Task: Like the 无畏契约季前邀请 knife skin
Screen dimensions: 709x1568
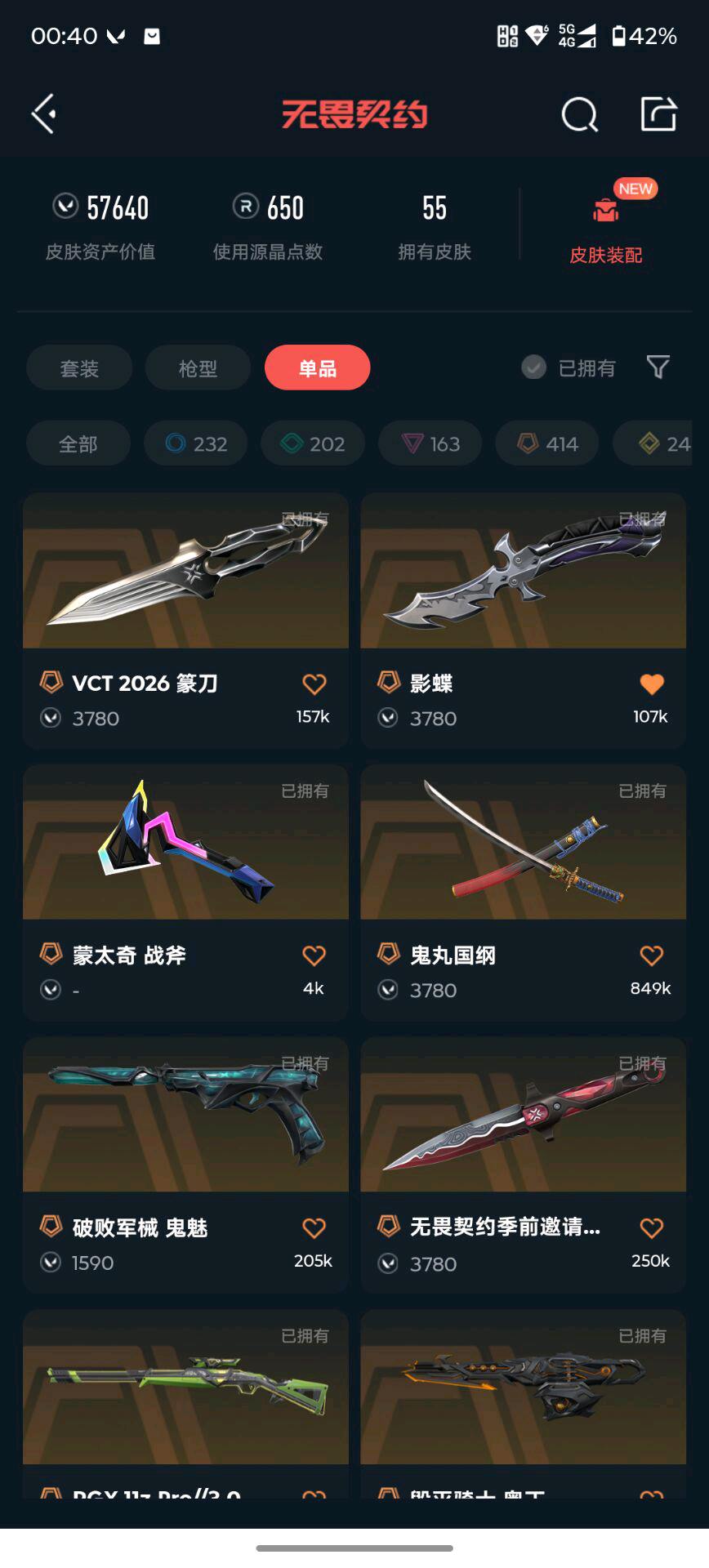Action: [651, 1227]
